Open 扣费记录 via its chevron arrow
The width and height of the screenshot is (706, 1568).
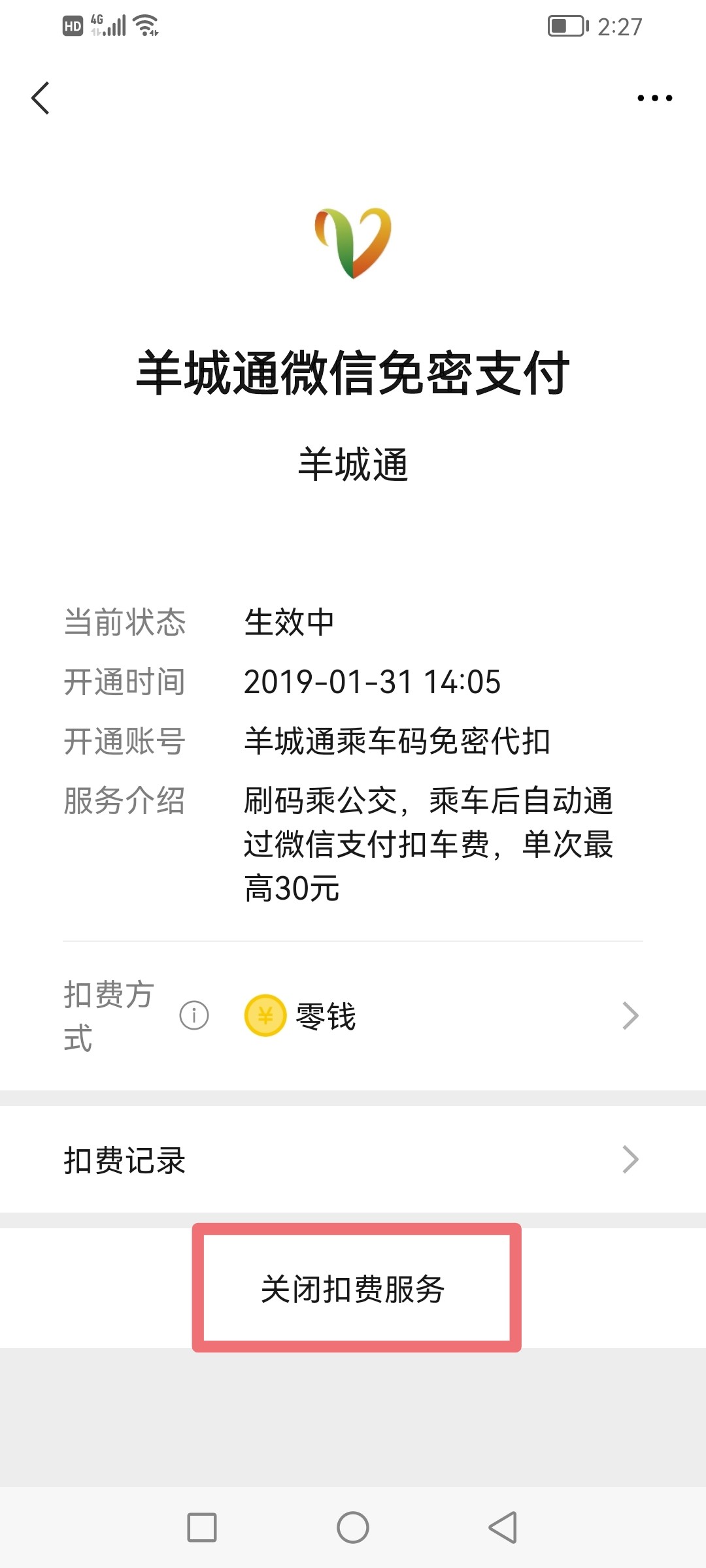630,1159
